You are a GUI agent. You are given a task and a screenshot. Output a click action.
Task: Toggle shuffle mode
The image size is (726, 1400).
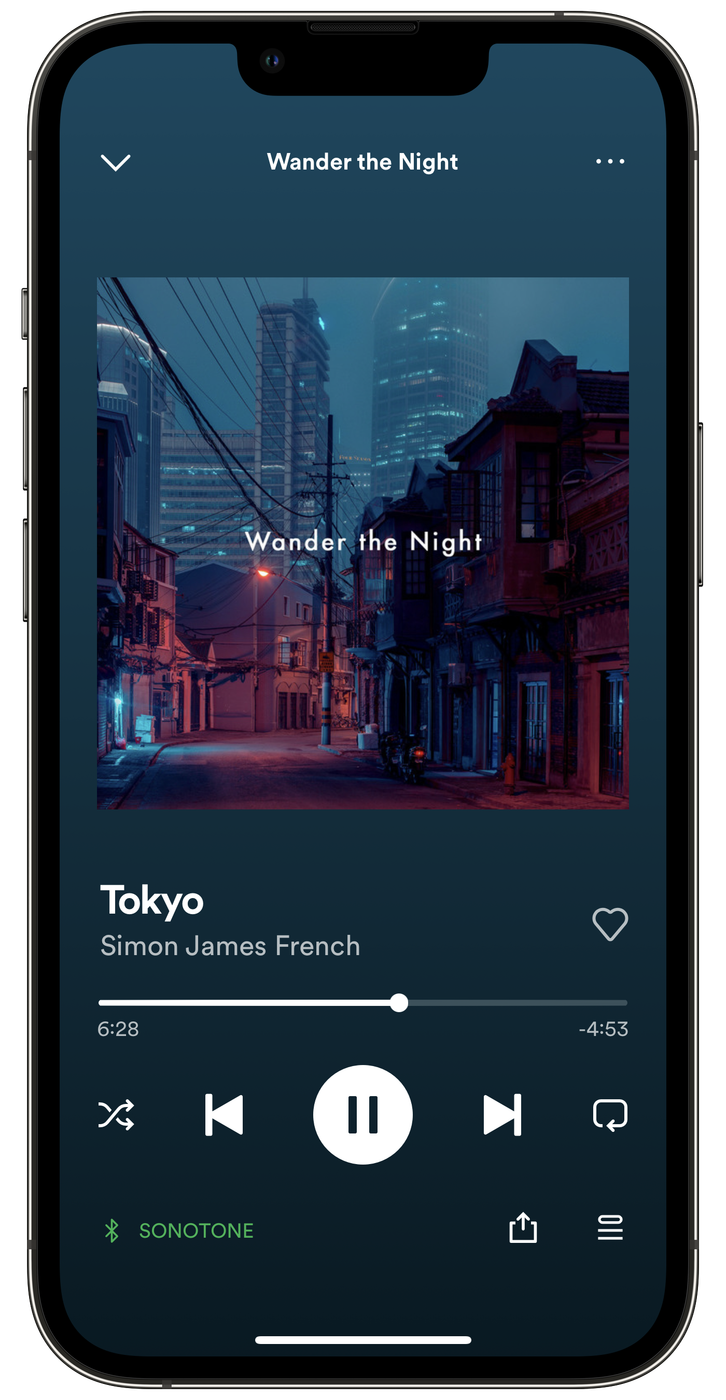pos(116,1114)
